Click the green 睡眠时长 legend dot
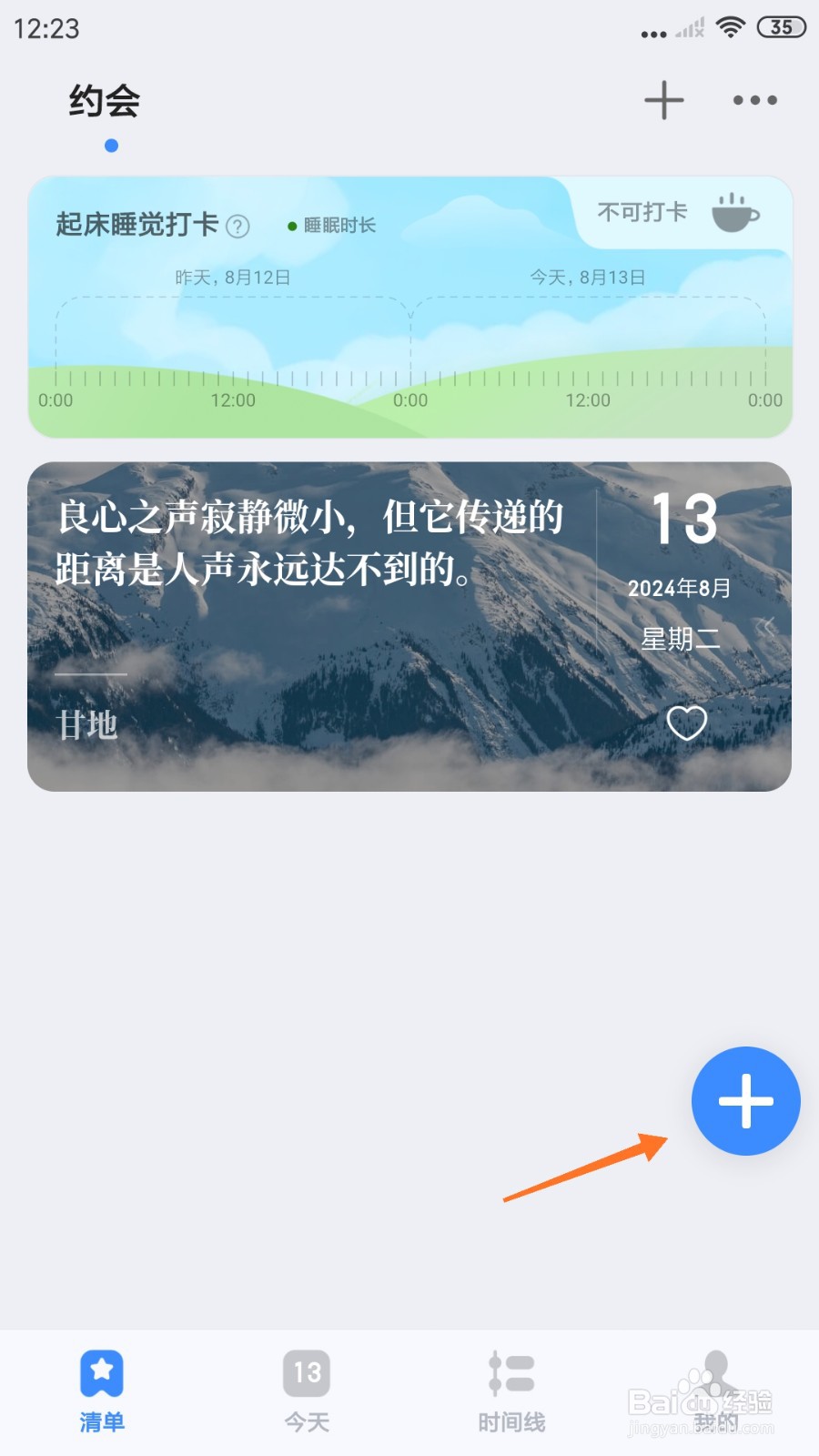Screen dimensions: 819x1456 pos(291,225)
